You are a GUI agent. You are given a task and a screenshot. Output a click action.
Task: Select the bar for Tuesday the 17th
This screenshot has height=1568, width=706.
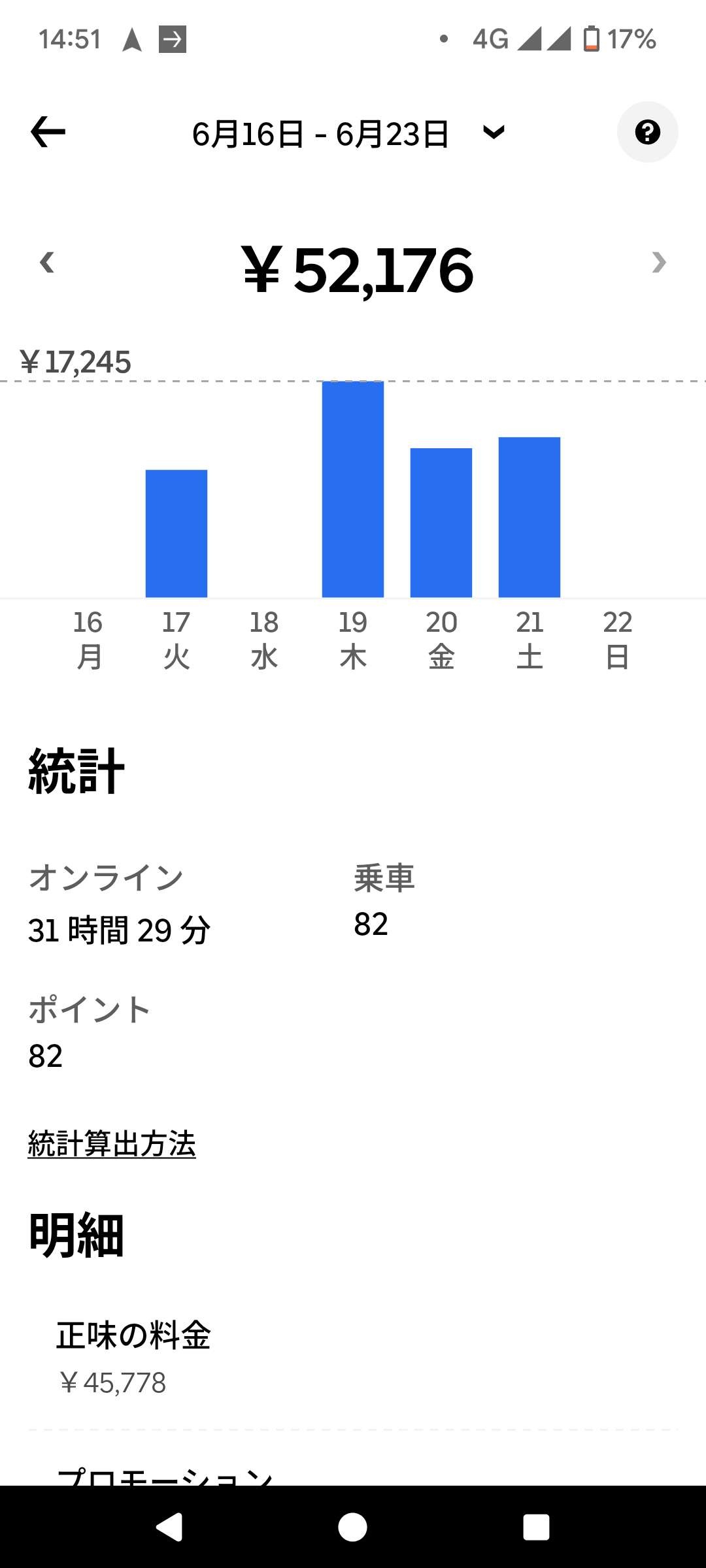176,533
